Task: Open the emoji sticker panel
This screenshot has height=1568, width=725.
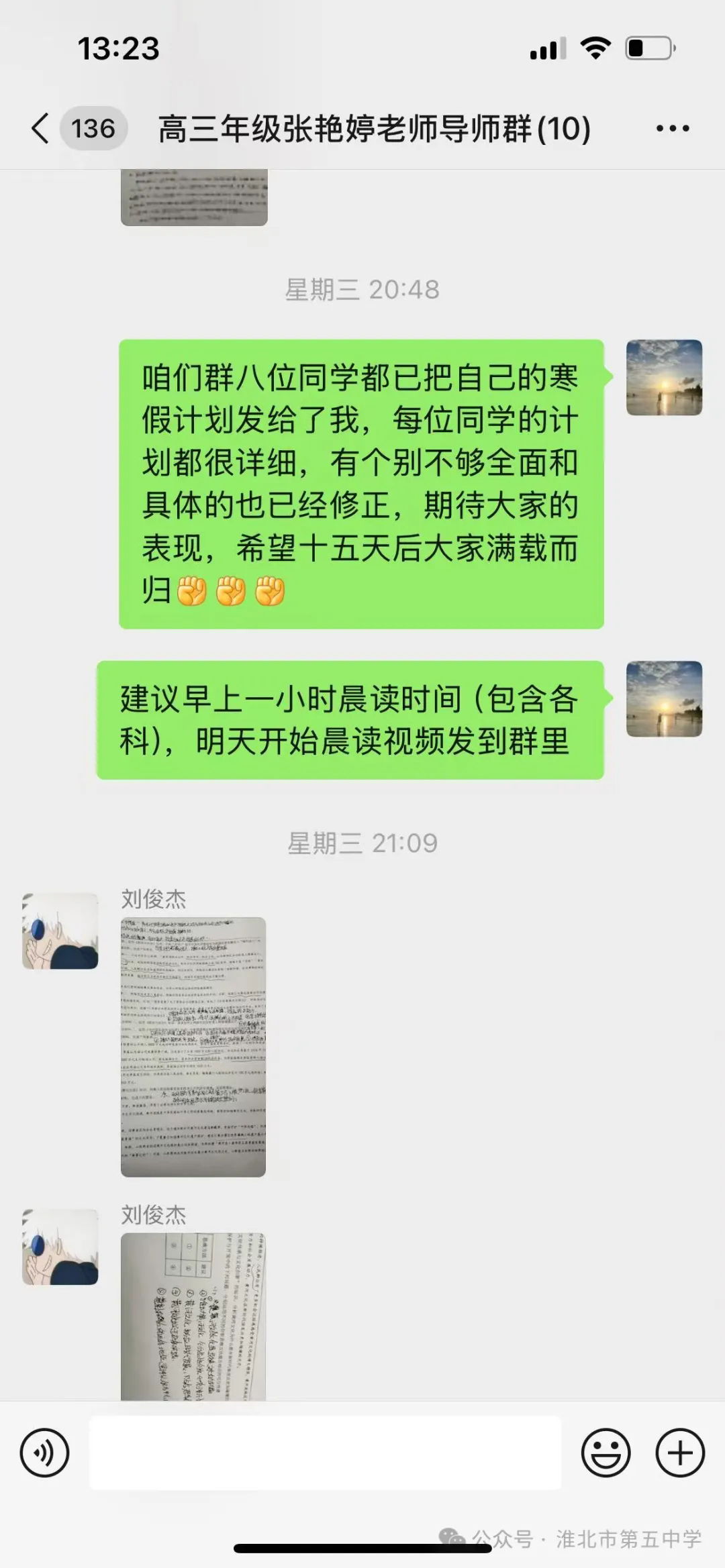Action: coord(606,1453)
